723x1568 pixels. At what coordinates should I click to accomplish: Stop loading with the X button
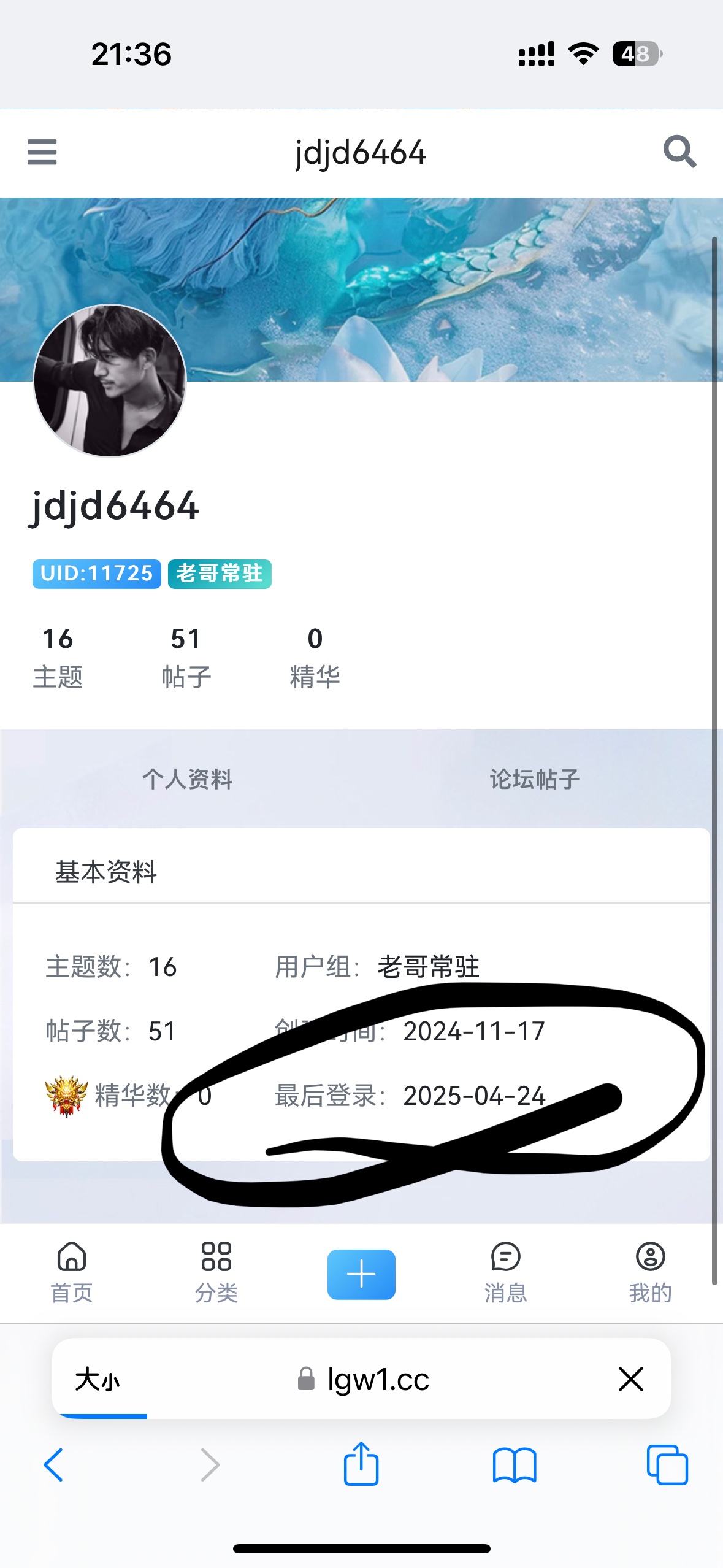tap(630, 1379)
